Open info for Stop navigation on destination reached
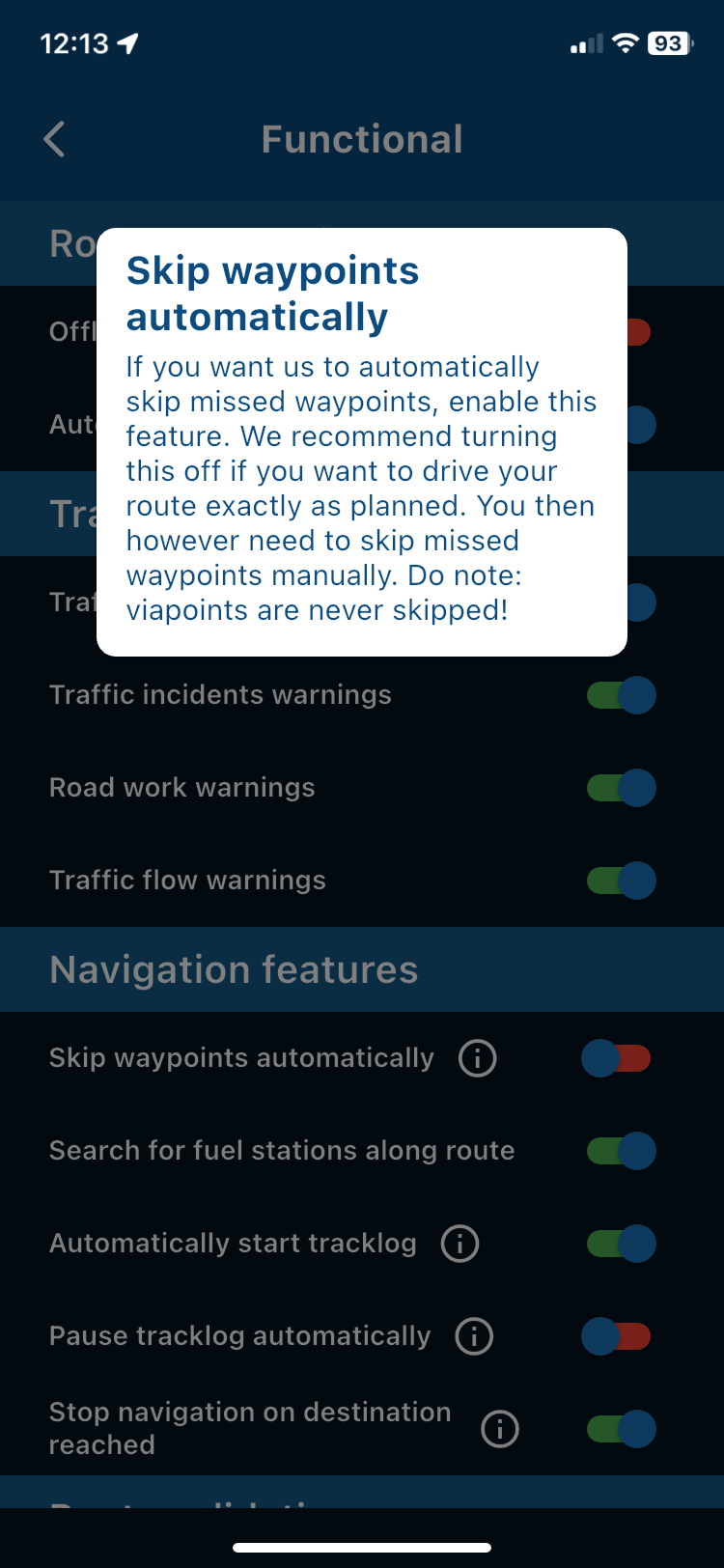This screenshot has height=1568, width=724. [500, 1429]
